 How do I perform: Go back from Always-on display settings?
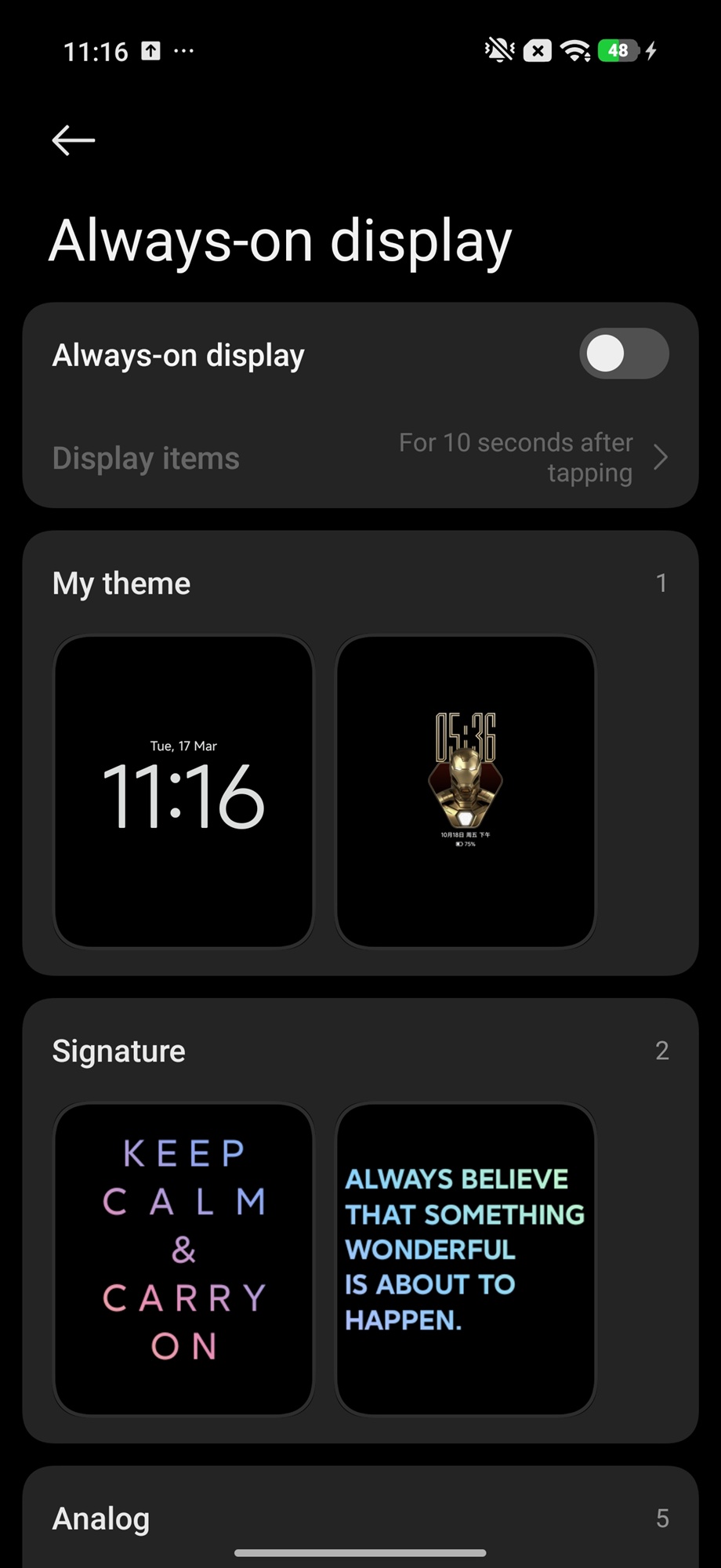click(74, 141)
